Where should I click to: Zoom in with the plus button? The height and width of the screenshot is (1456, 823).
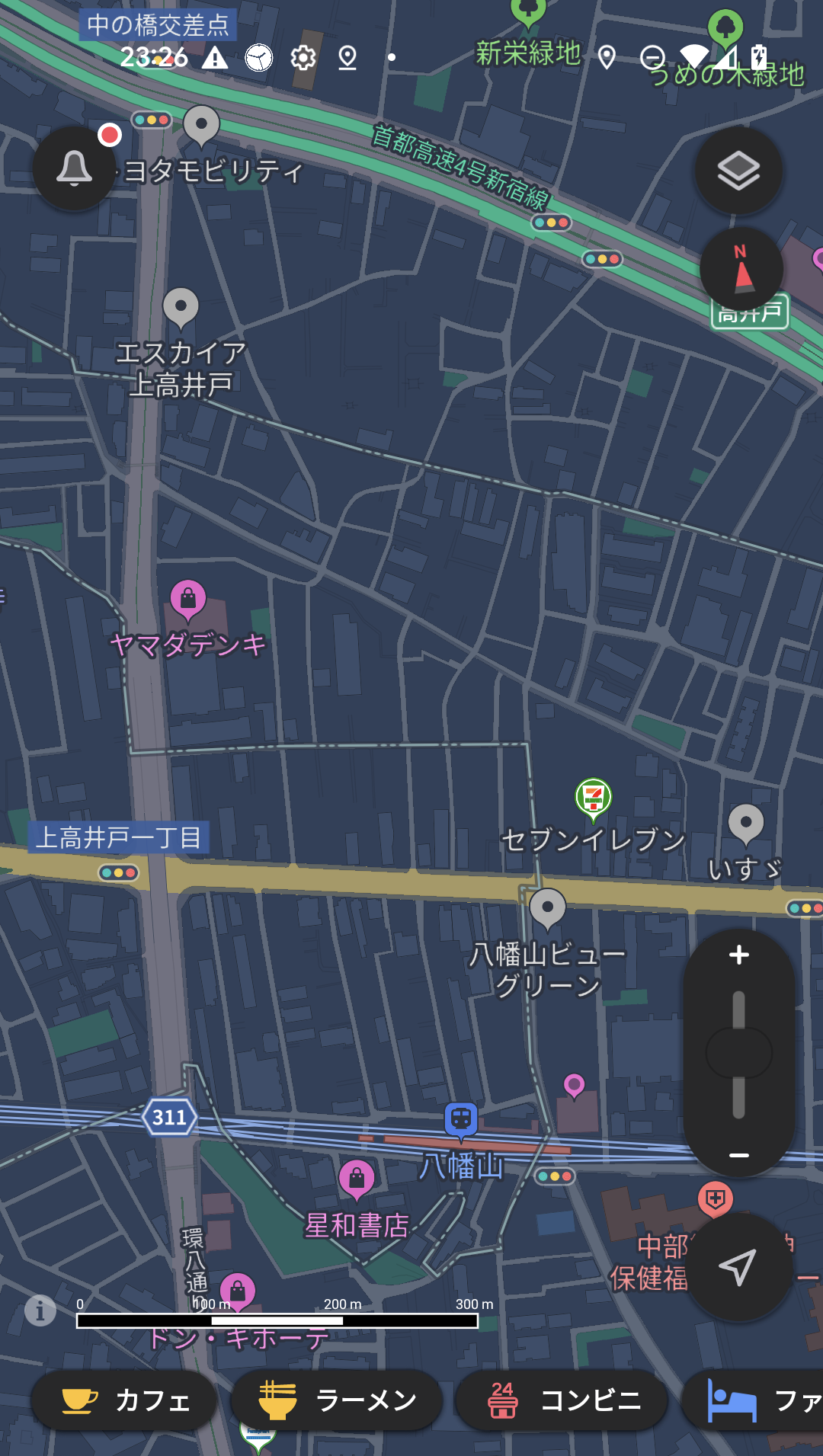738,955
